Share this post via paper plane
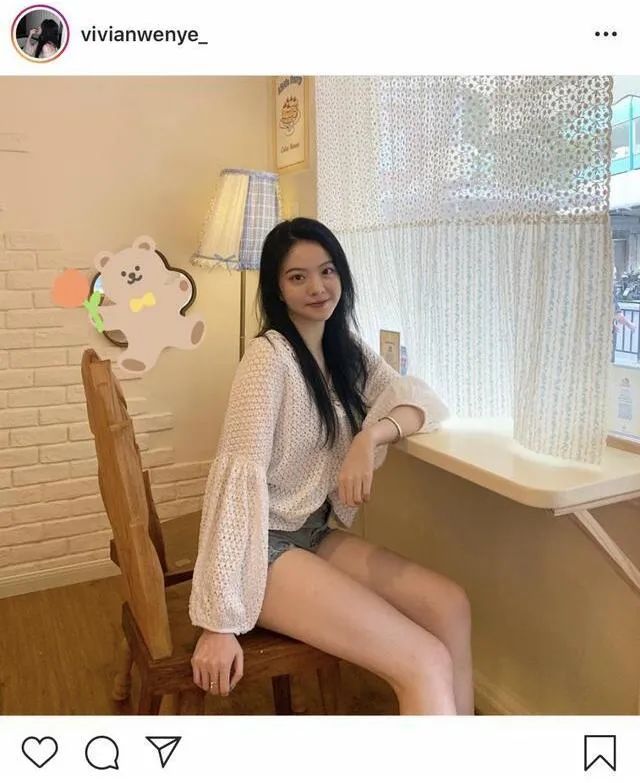 [163, 751]
